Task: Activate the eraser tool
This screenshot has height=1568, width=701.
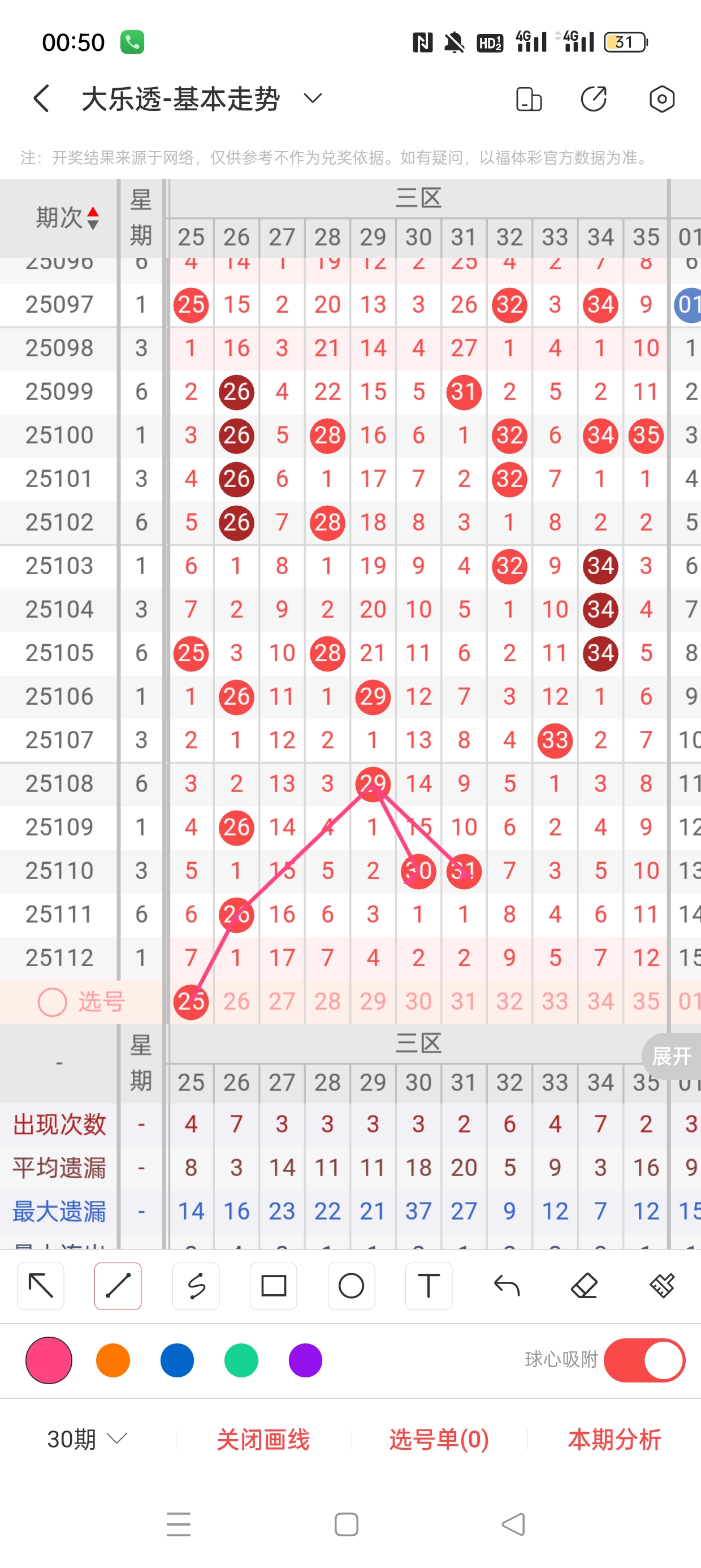Action: pos(584,1286)
